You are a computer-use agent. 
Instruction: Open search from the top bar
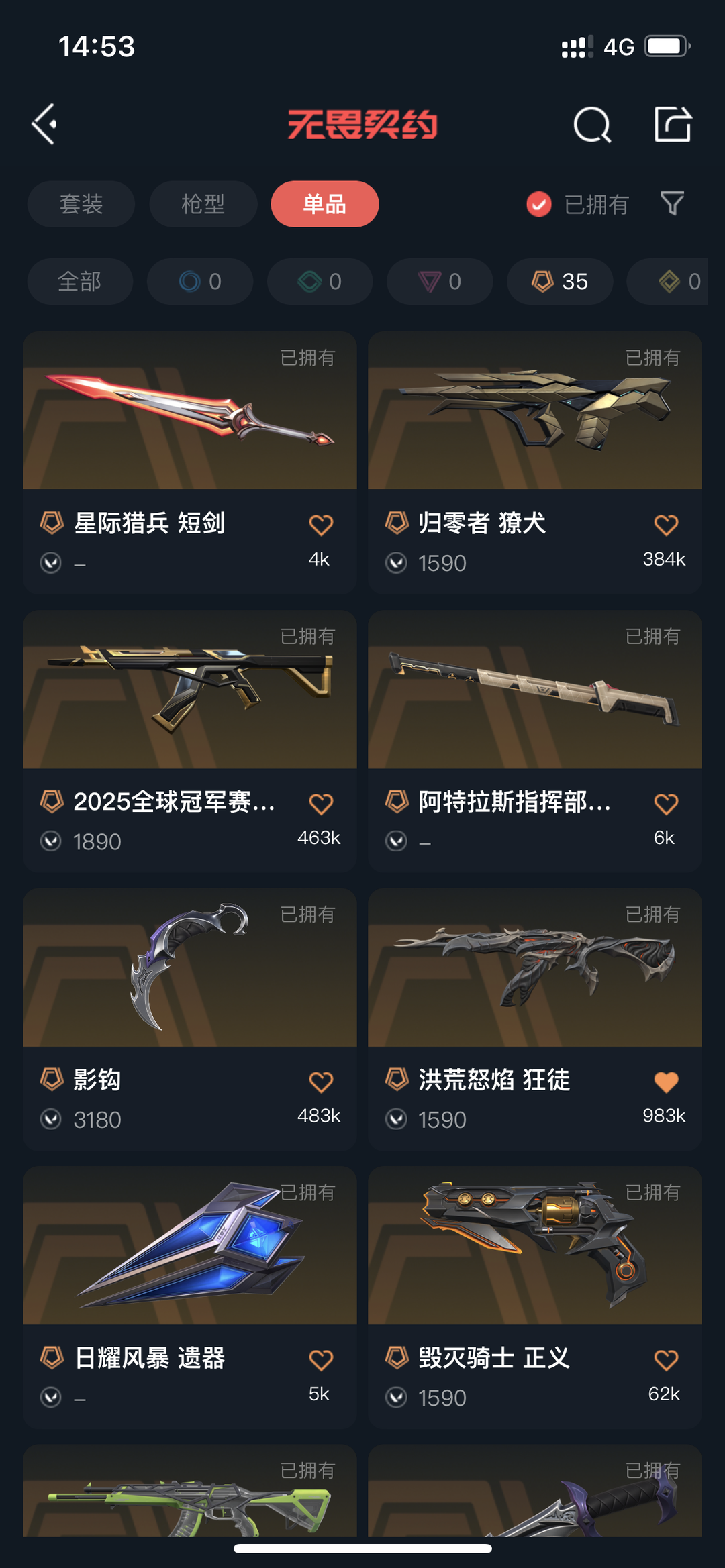point(591,124)
